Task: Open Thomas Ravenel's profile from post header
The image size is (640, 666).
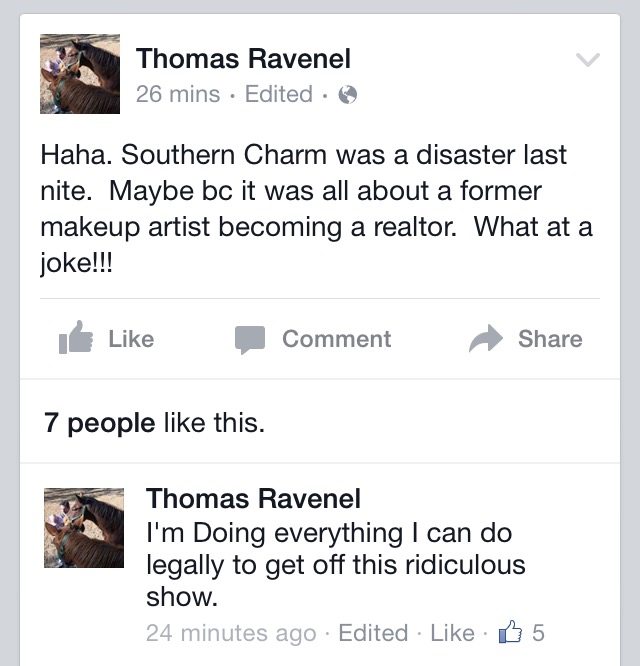Action: [243, 59]
